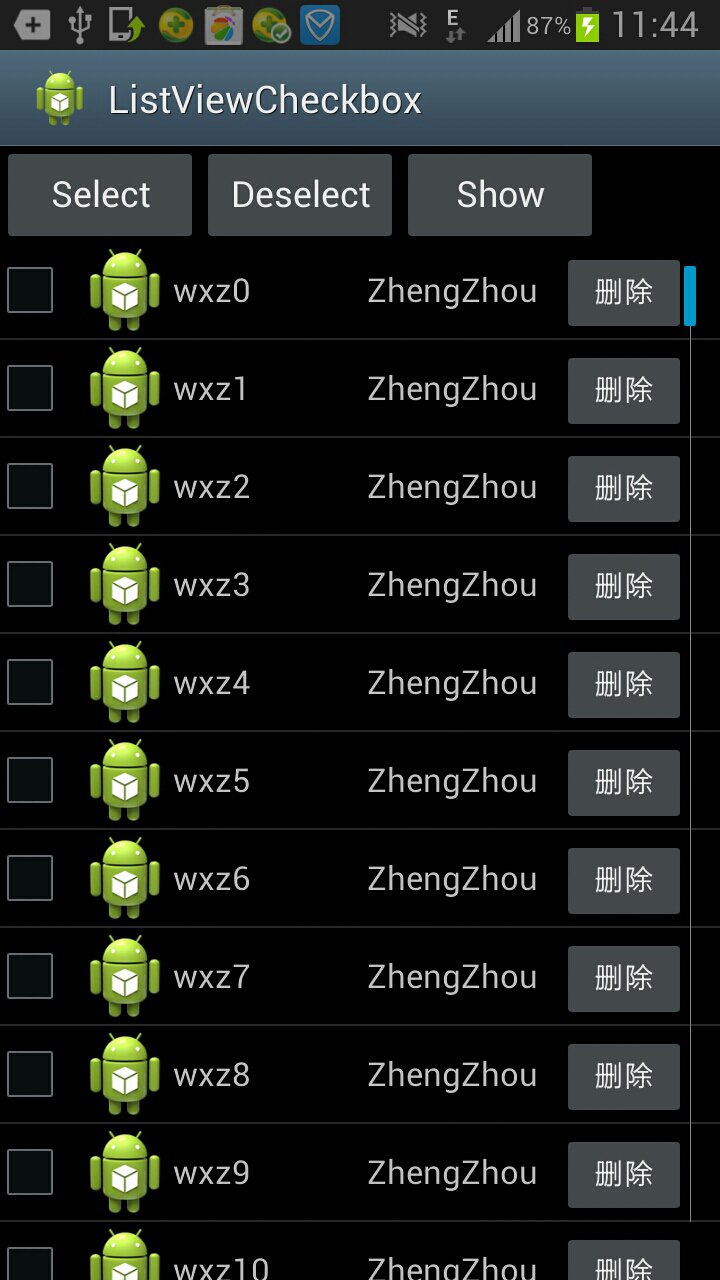720x1280 pixels.
Task: Tap the Deselect button
Action: tap(300, 195)
